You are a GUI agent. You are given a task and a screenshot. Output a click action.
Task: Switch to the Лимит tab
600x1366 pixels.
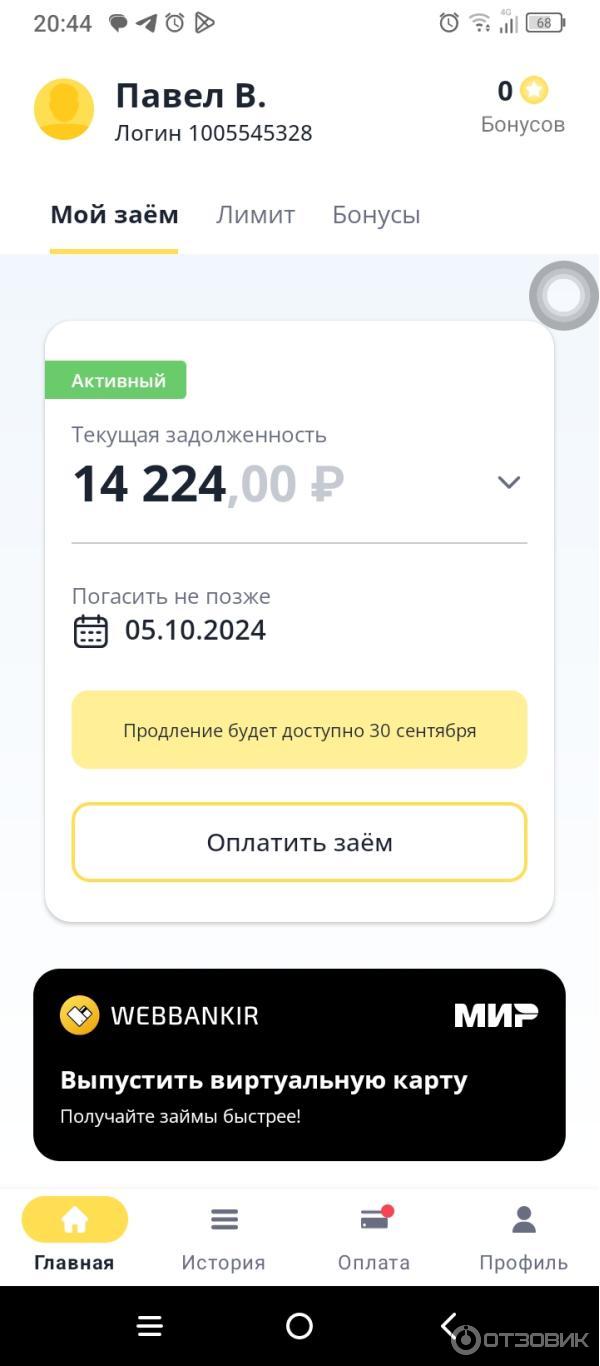[x=255, y=215]
